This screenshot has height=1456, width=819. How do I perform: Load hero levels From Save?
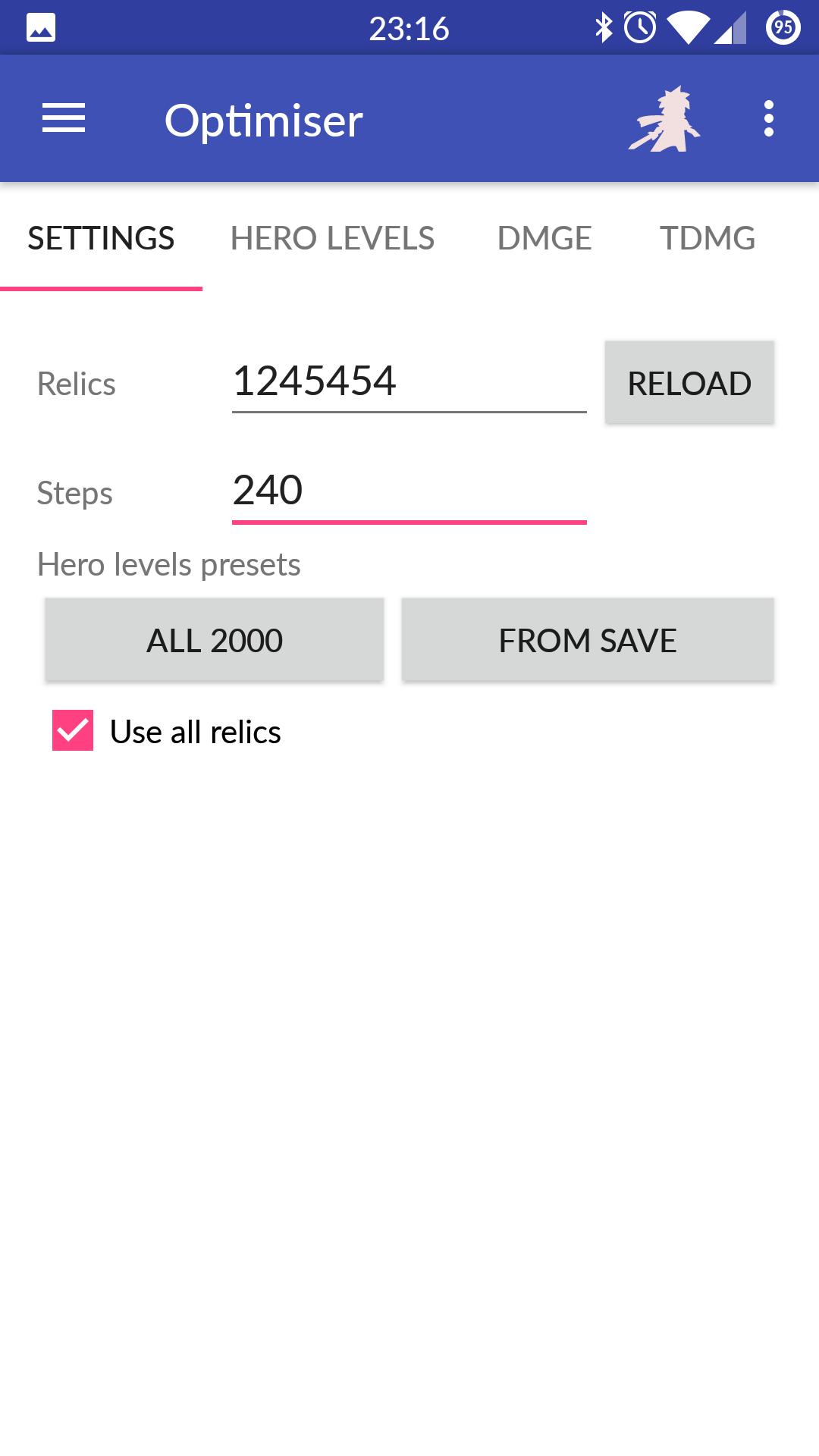(x=588, y=640)
